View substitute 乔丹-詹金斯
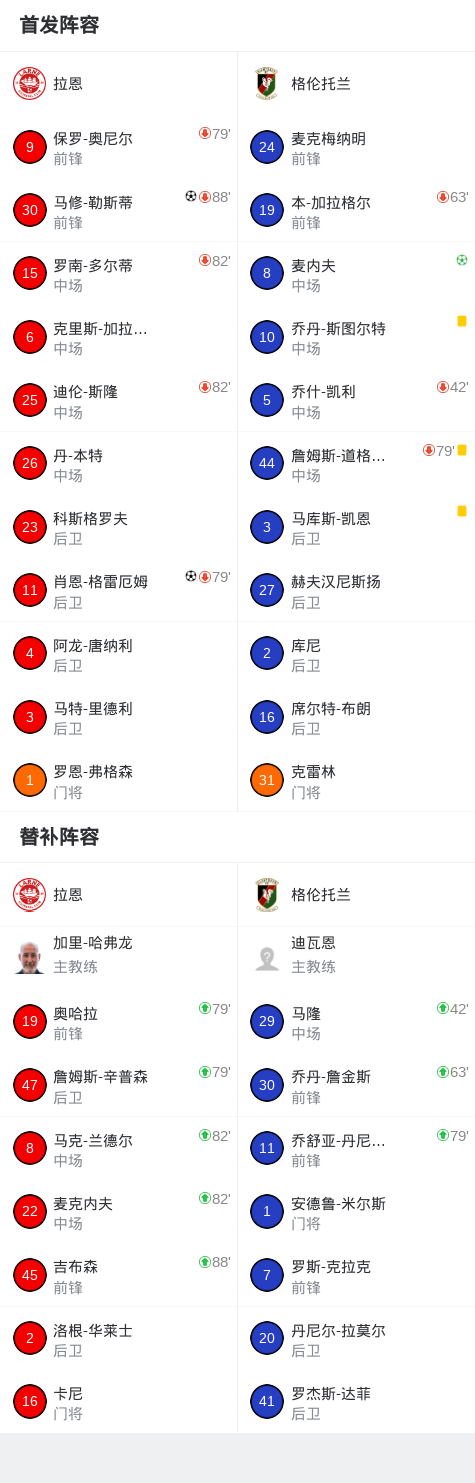Screen dimensions: 475x1483 pyautogui.click(x=356, y=1085)
